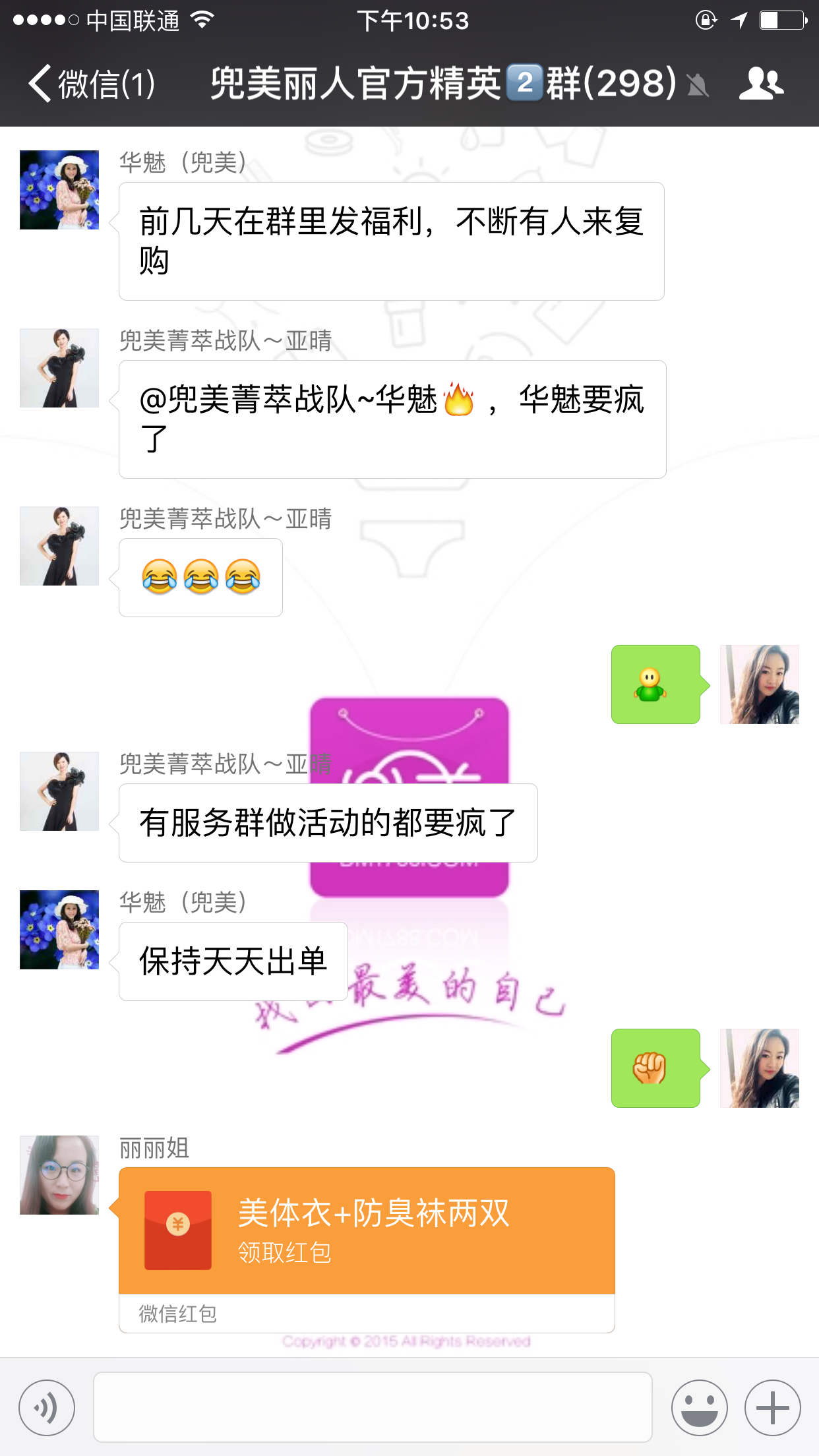The image size is (819, 1456).
Task: Open the group members info icon
Action: (761, 84)
